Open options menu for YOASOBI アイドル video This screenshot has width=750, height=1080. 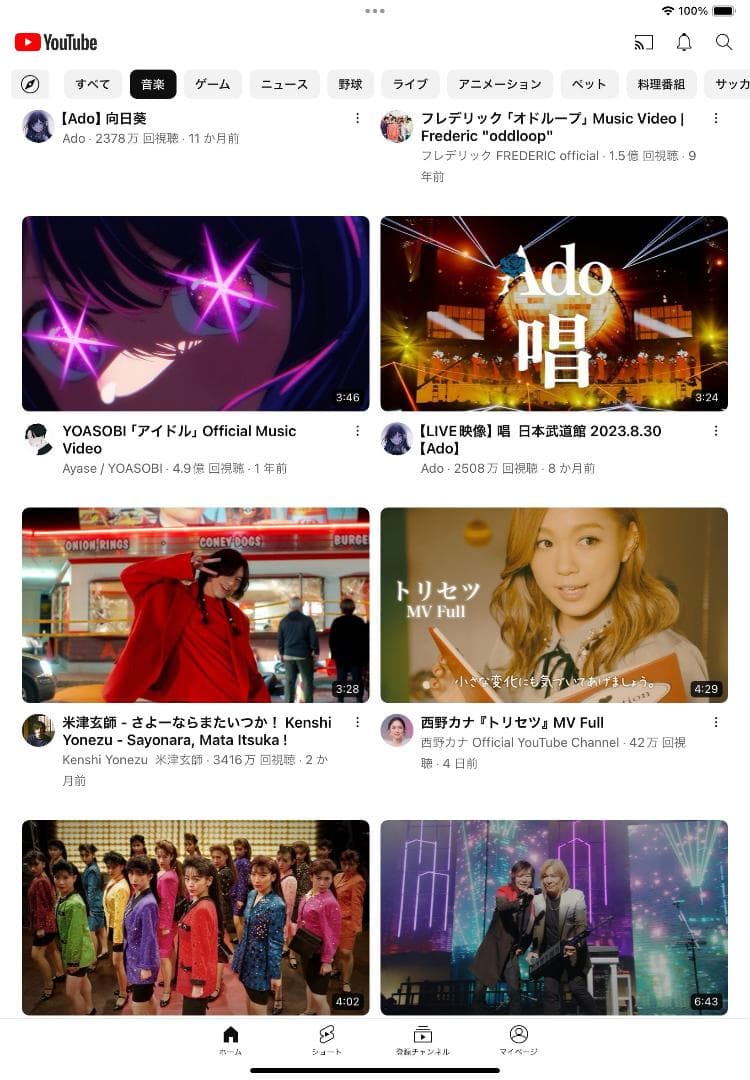[358, 430]
